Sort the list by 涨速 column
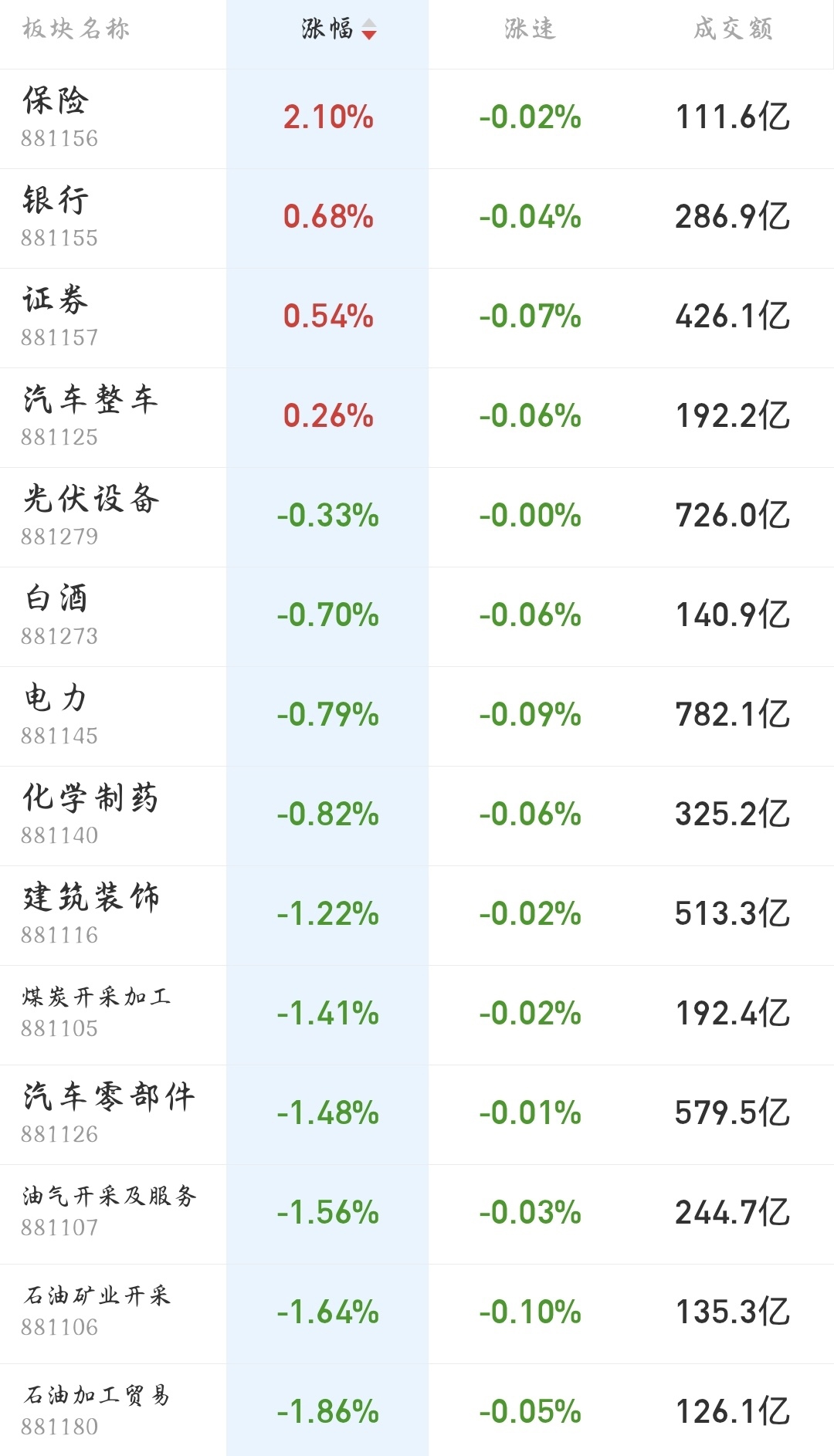 pos(530,29)
